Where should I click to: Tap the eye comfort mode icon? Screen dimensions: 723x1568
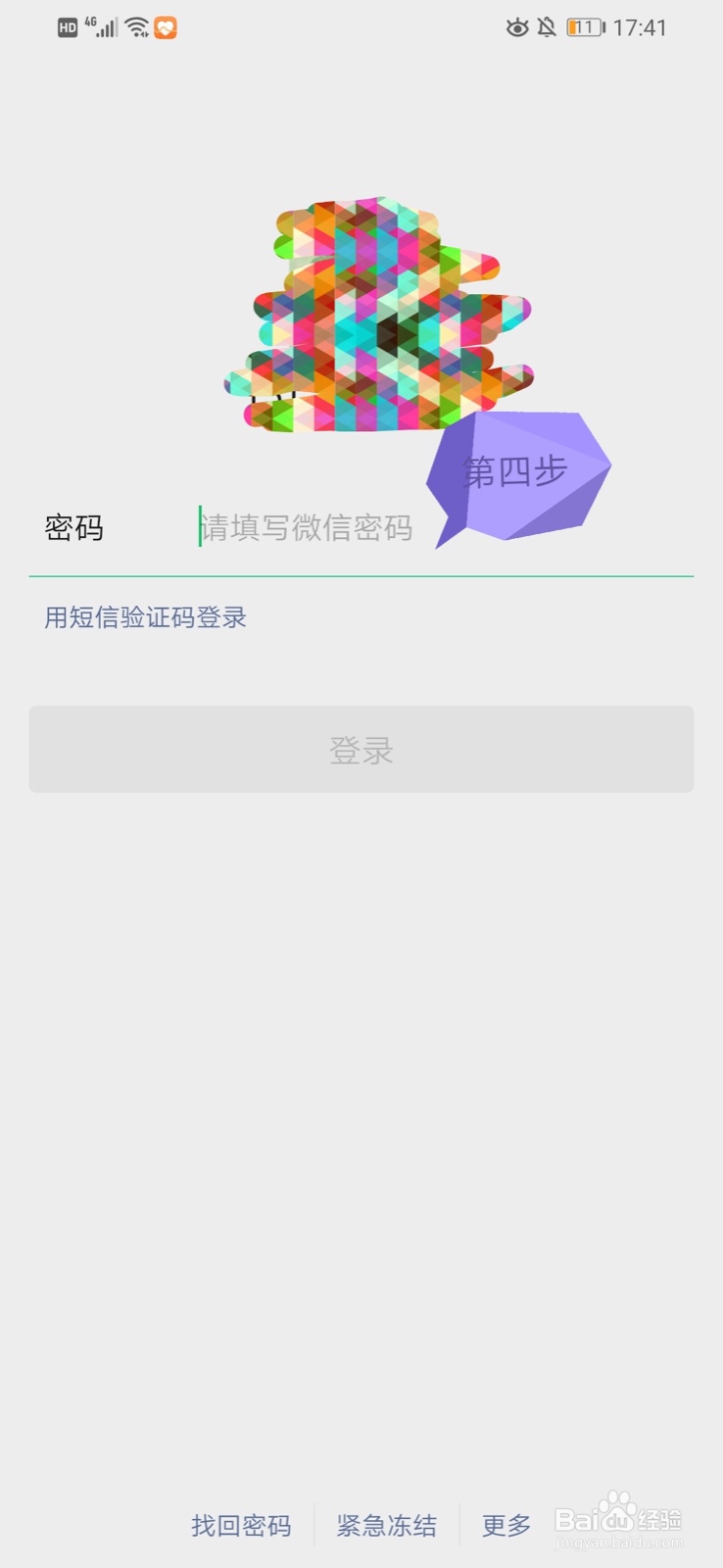click(x=516, y=27)
